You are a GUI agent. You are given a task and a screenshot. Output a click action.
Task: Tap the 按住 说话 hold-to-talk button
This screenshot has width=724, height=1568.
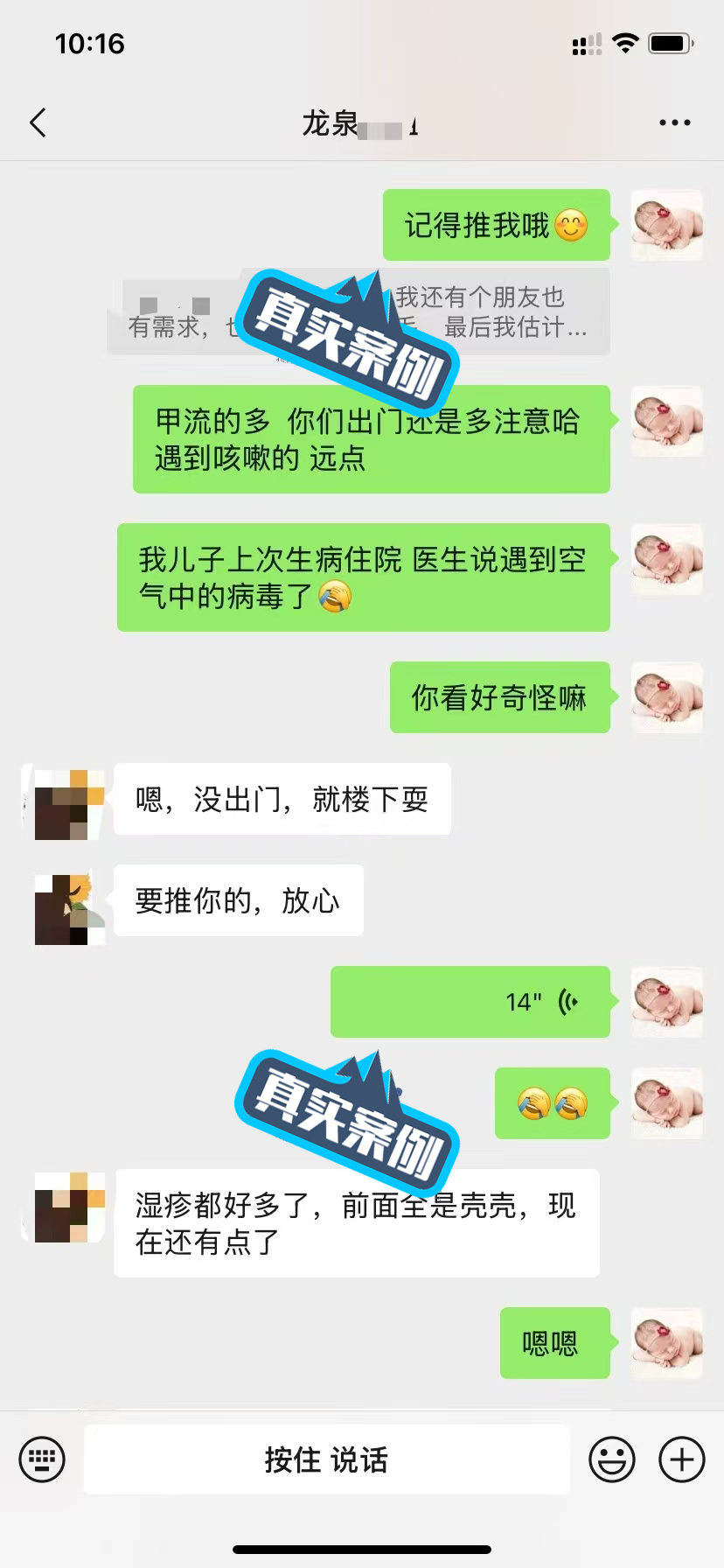point(326,1459)
